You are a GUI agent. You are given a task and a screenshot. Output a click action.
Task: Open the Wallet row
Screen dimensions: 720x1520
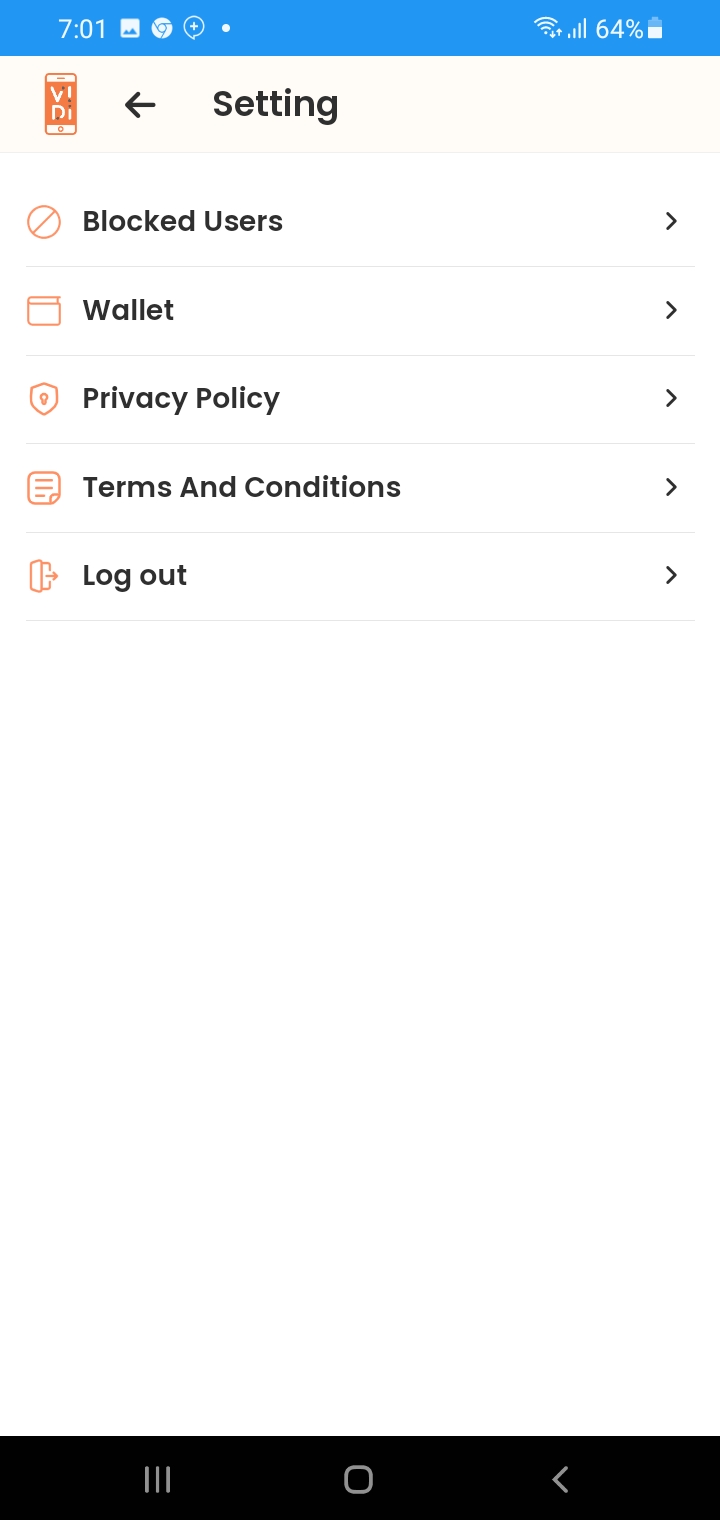(x=360, y=311)
